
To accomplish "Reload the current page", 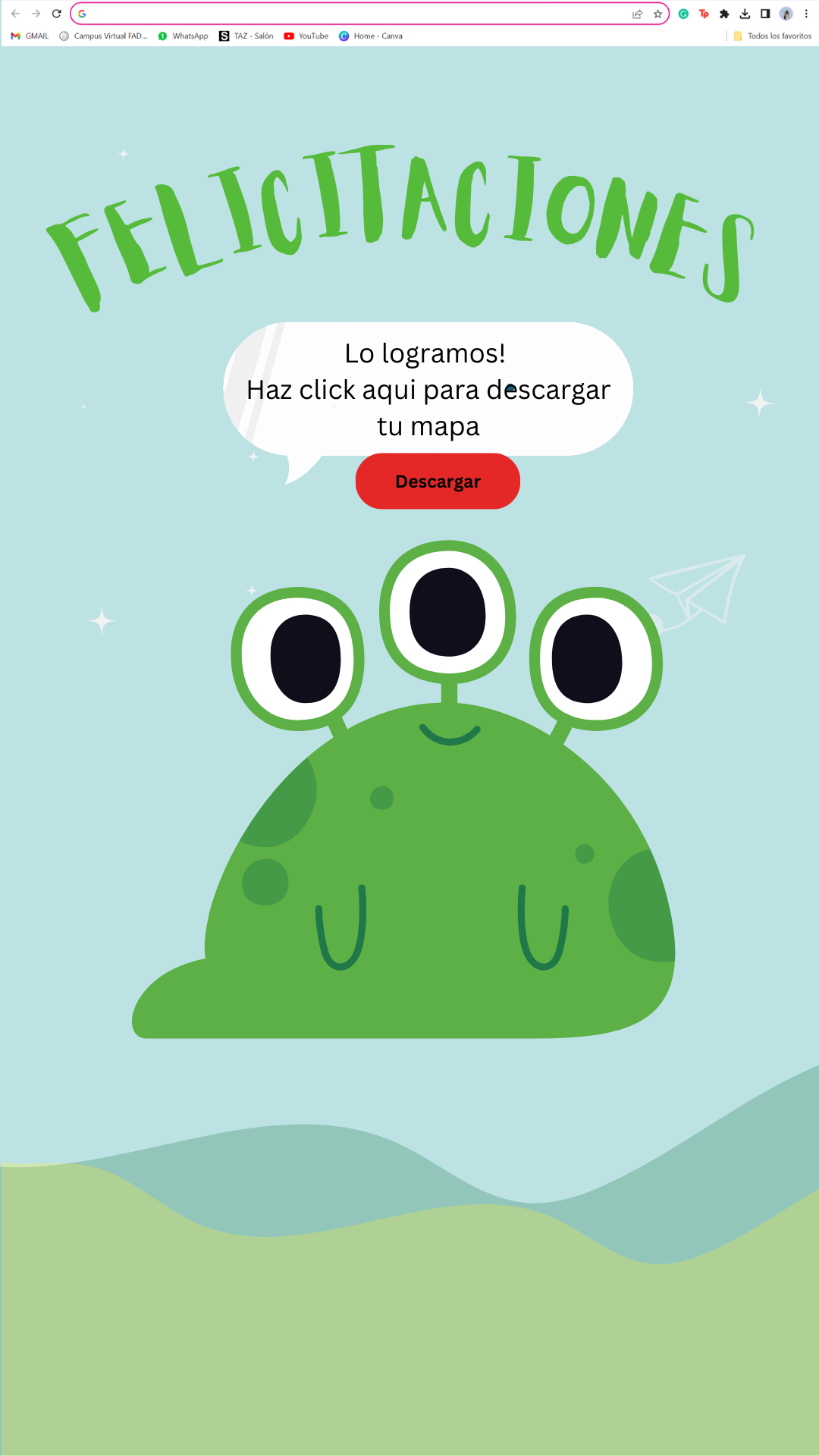I will coord(56,14).
